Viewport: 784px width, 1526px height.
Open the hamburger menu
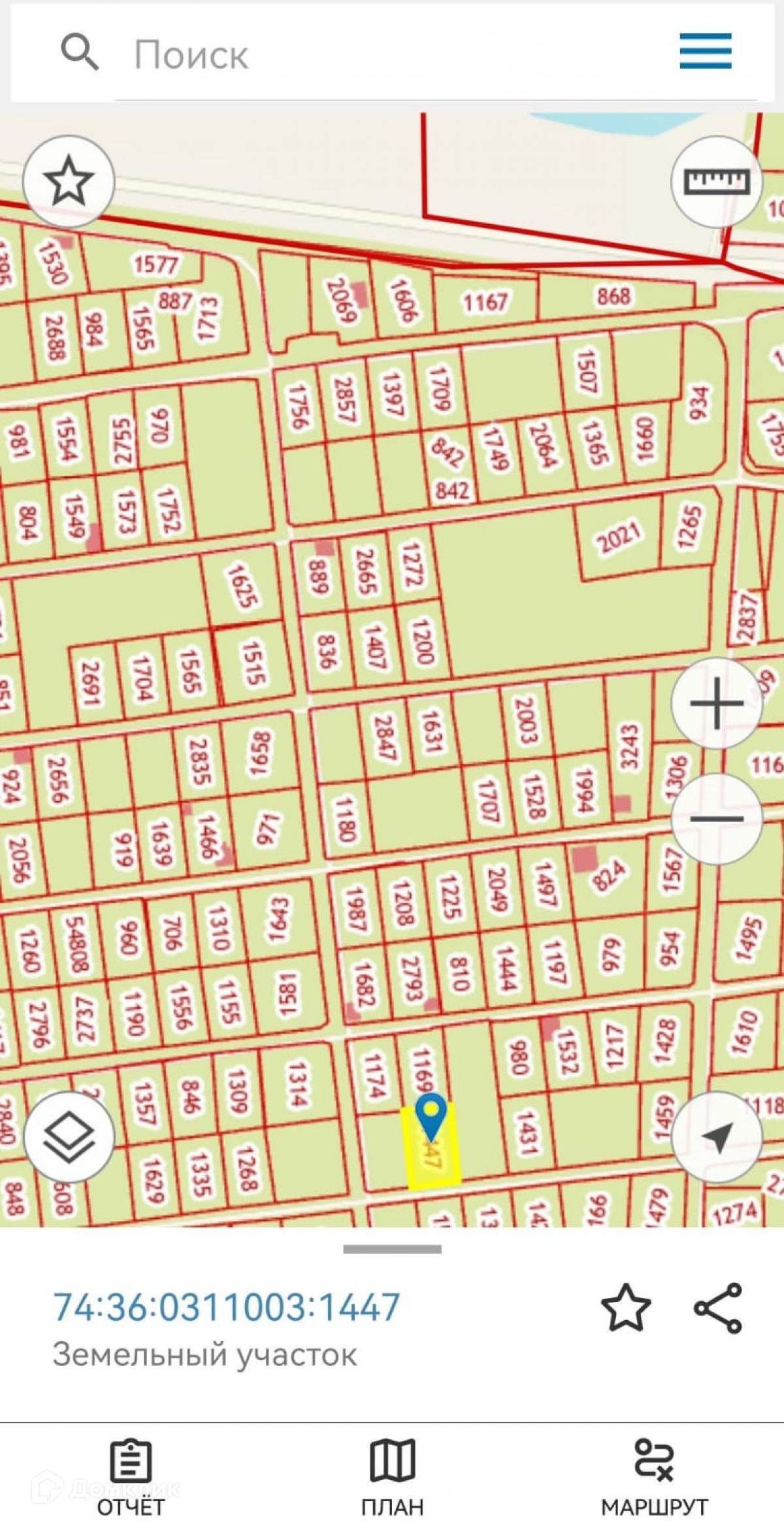click(705, 52)
